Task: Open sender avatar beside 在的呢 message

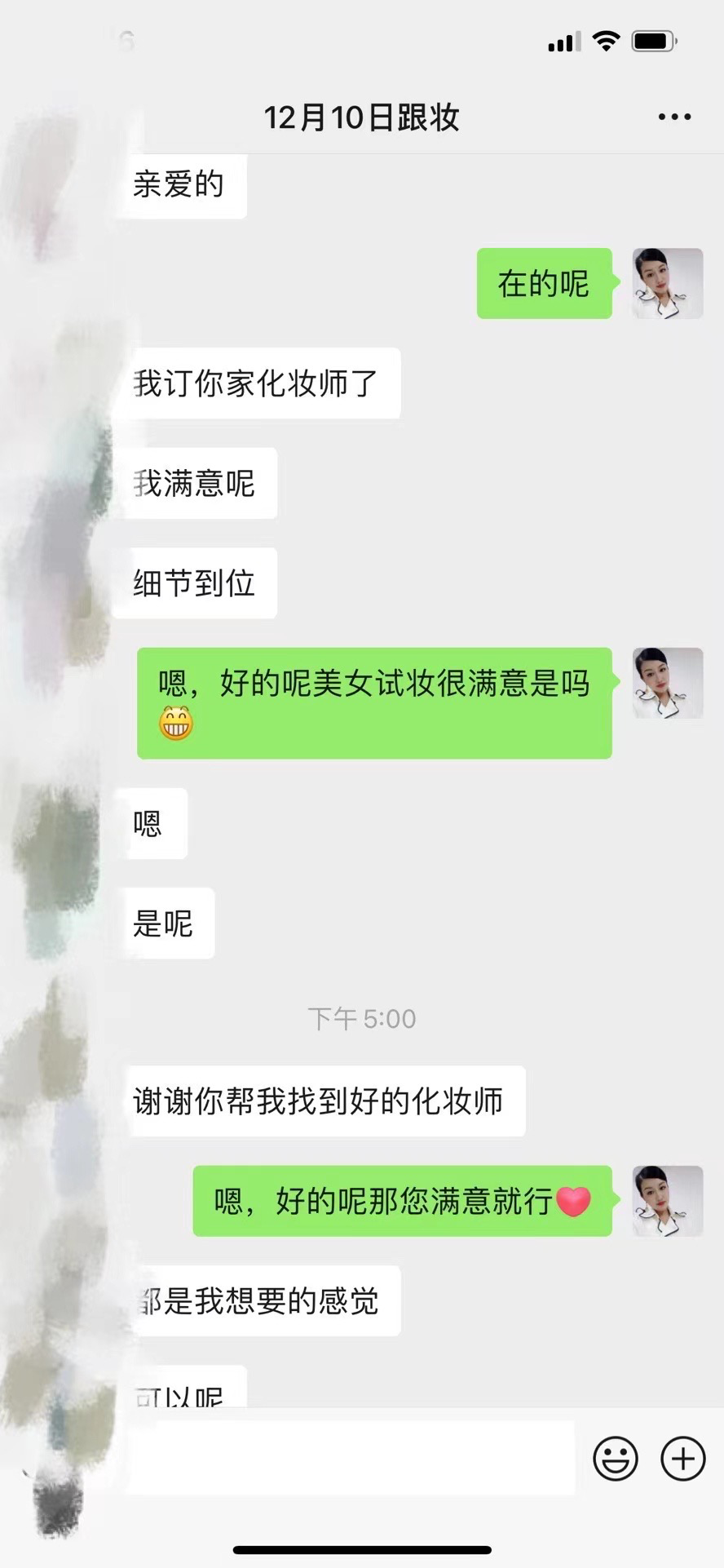Action: (x=668, y=283)
